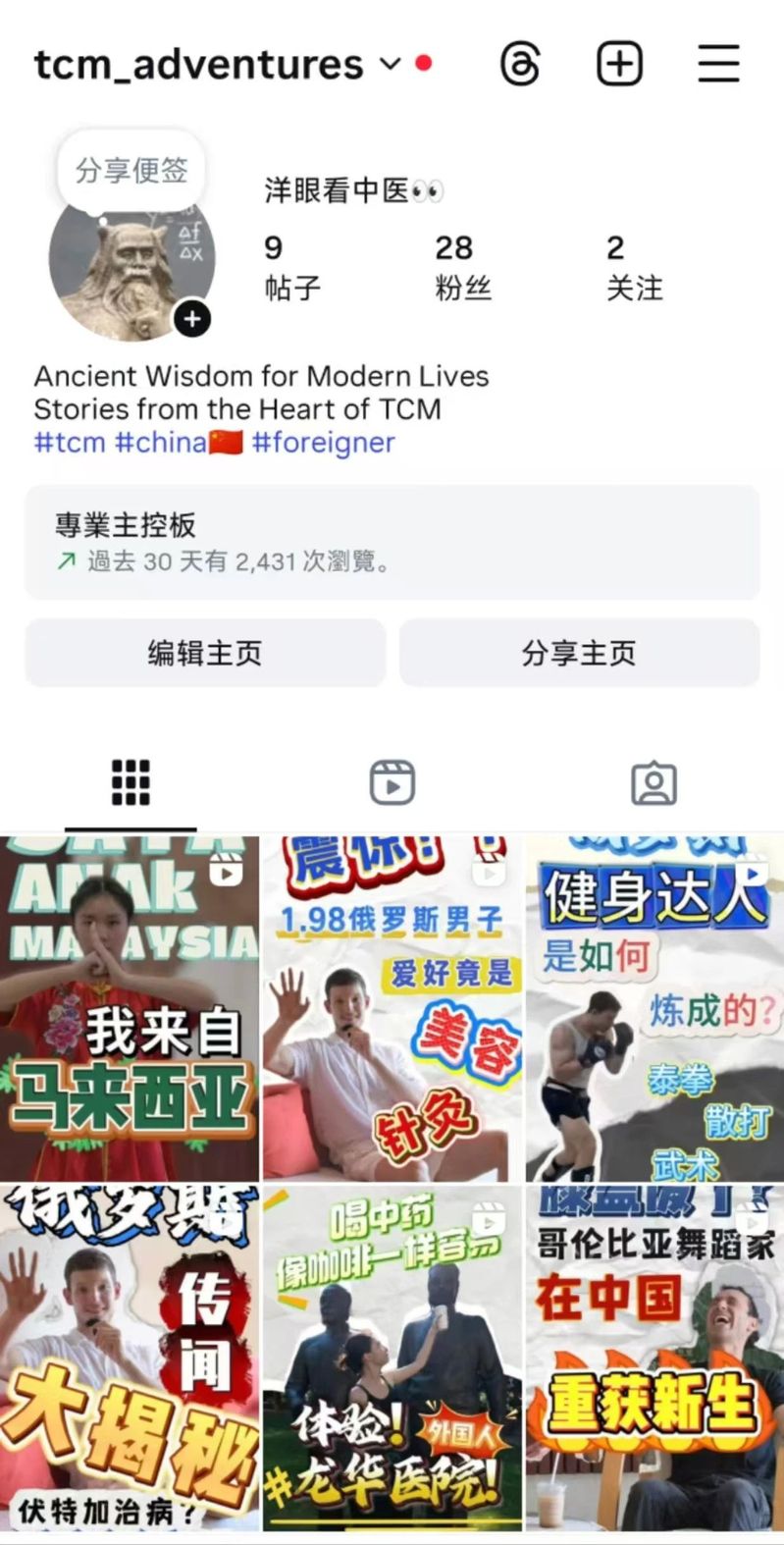Image resolution: width=784 pixels, height=1545 pixels.
Task: Open the 哥伦比亚舞蹈家在中国重获新生 post
Action: 654,1359
